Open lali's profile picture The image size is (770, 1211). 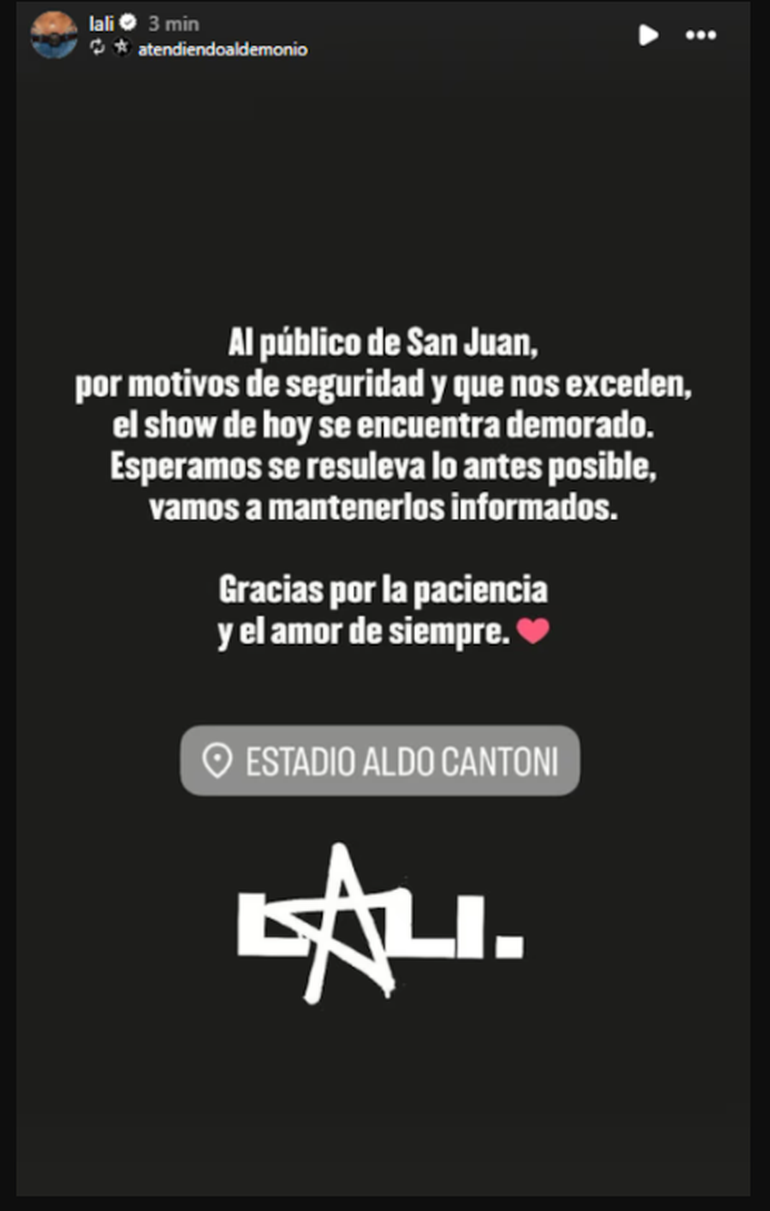(54, 35)
